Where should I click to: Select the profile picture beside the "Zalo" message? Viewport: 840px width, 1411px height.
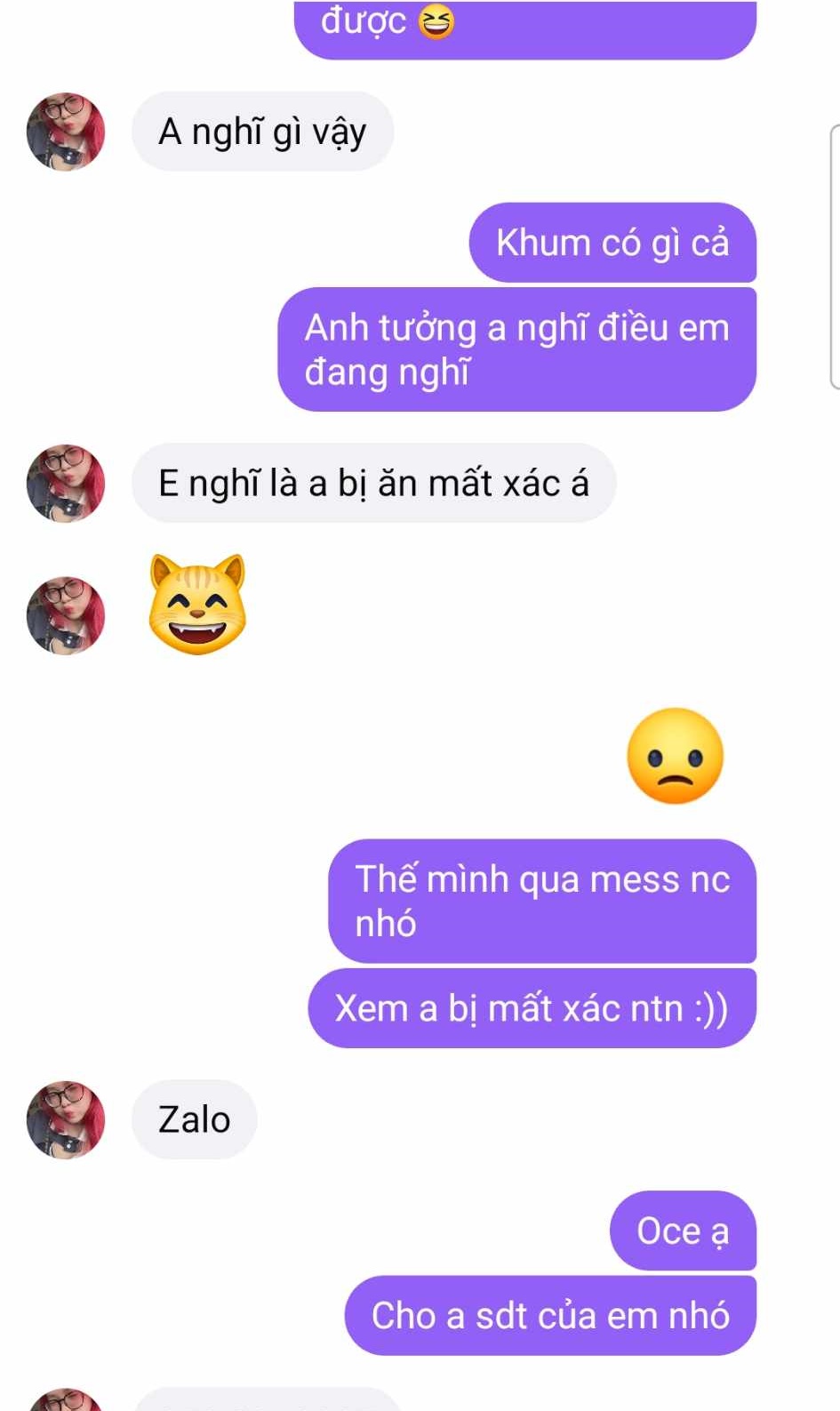(66, 1119)
